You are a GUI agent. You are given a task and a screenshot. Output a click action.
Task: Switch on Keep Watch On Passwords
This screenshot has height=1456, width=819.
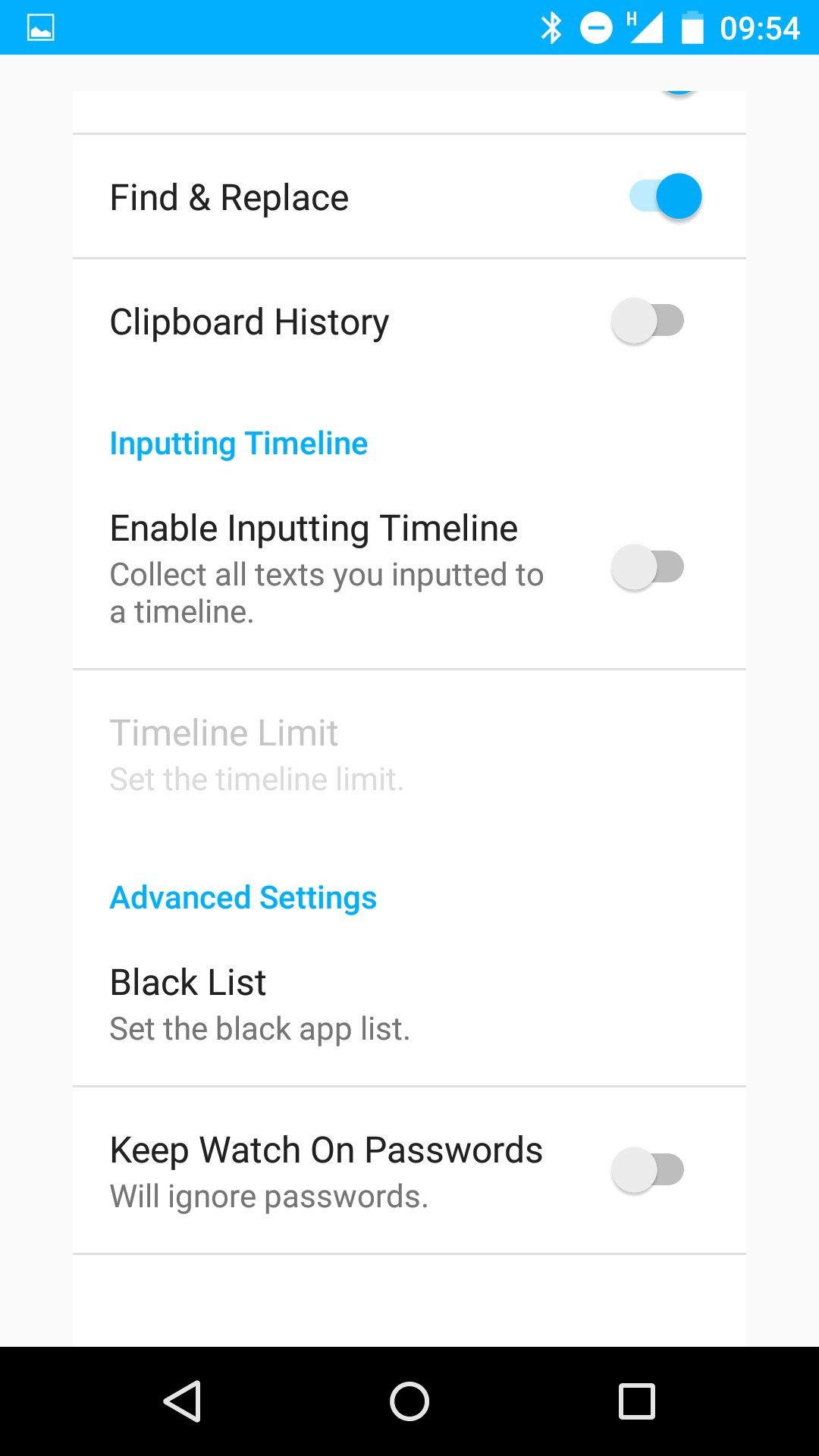click(648, 1170)
